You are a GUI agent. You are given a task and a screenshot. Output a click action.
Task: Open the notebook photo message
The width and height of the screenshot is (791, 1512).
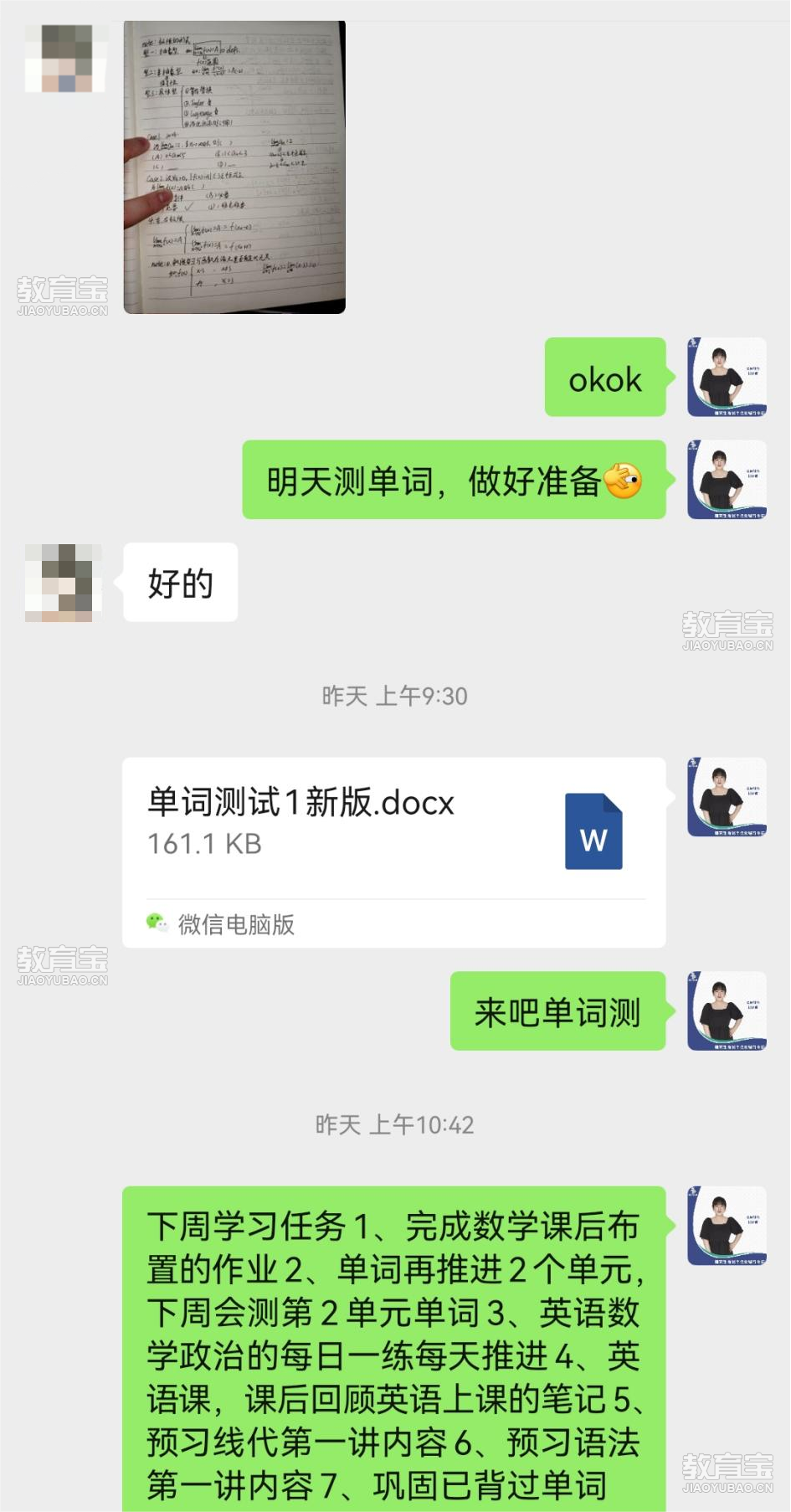[x=234, y=167]
